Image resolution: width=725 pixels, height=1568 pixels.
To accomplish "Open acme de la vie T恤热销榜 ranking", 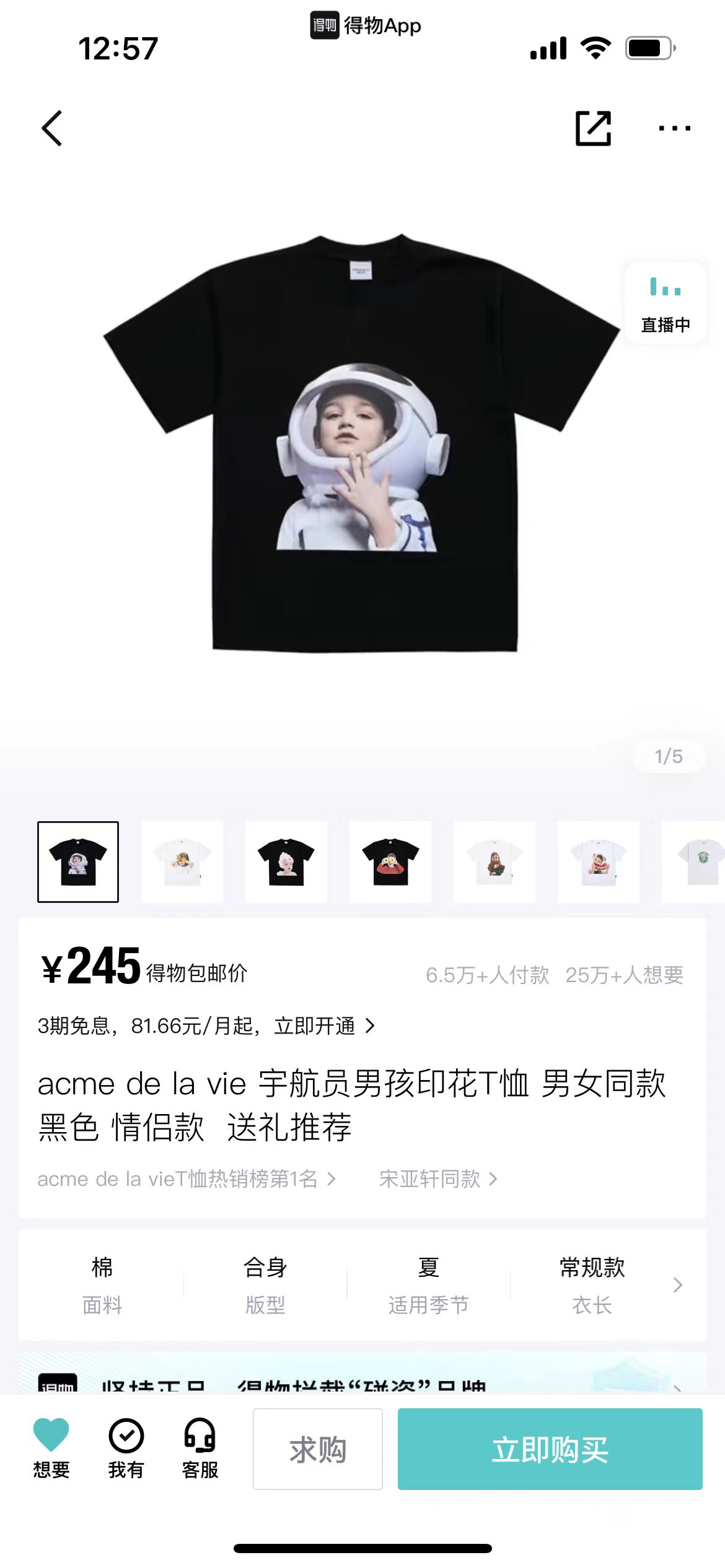I will coord(187,1178).
